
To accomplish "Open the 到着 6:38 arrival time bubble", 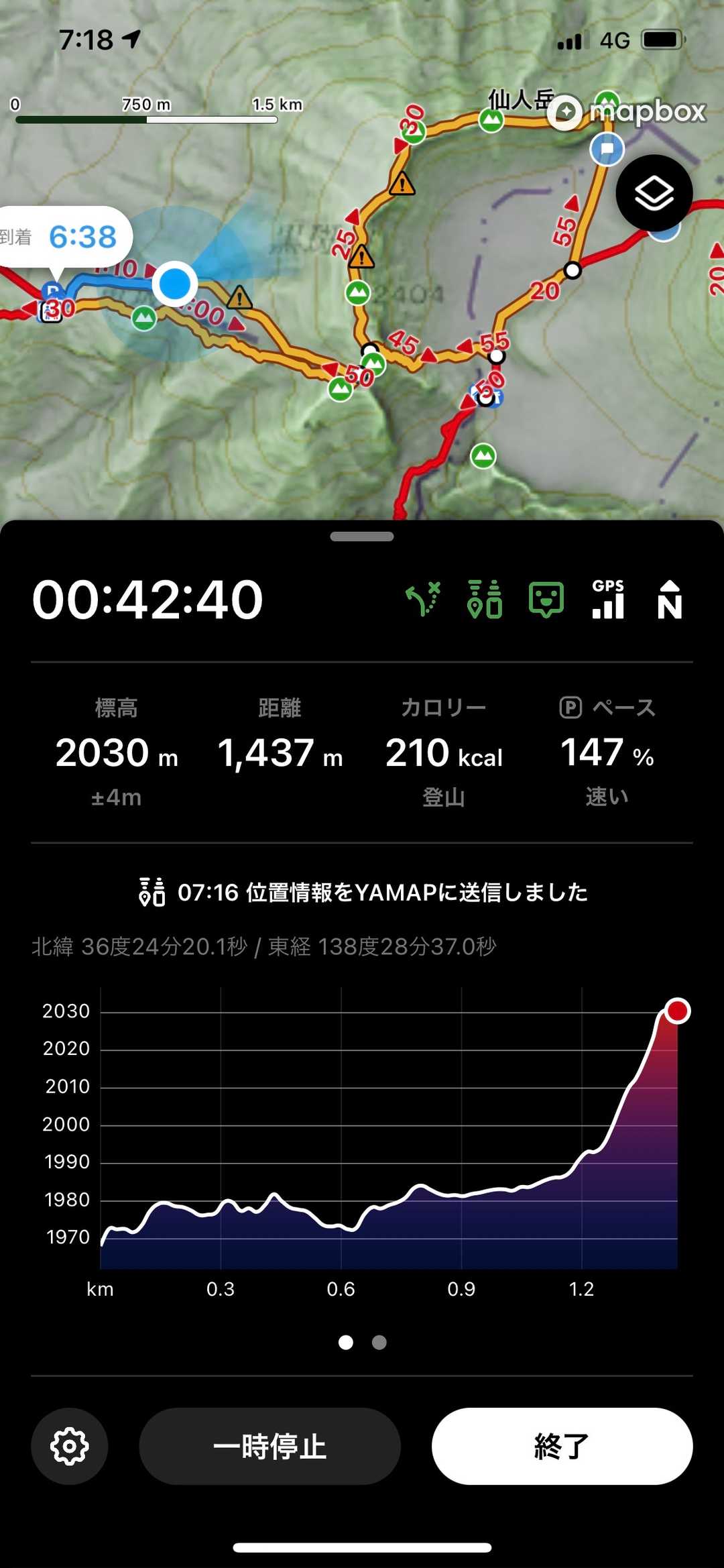I will [64, 237].
